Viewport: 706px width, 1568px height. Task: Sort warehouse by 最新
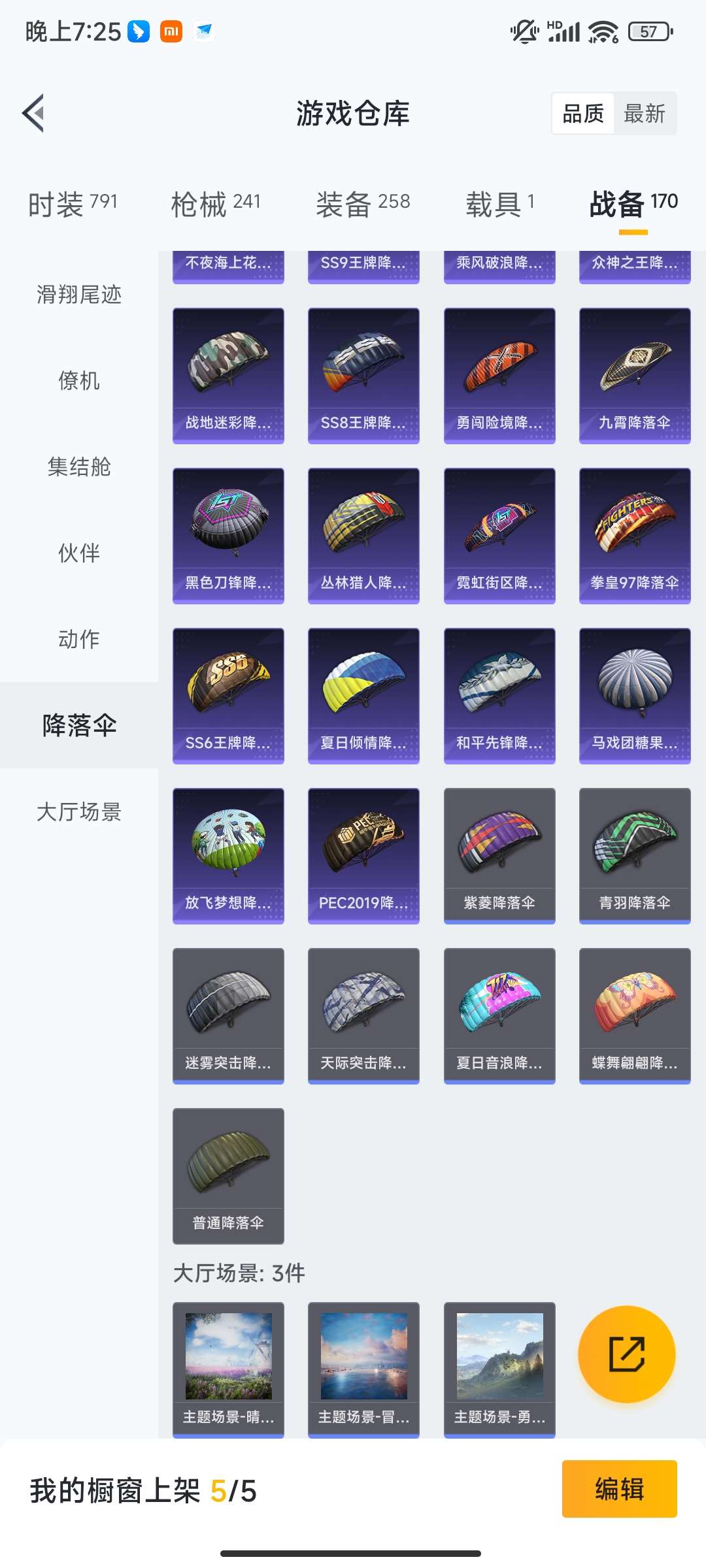644,114
